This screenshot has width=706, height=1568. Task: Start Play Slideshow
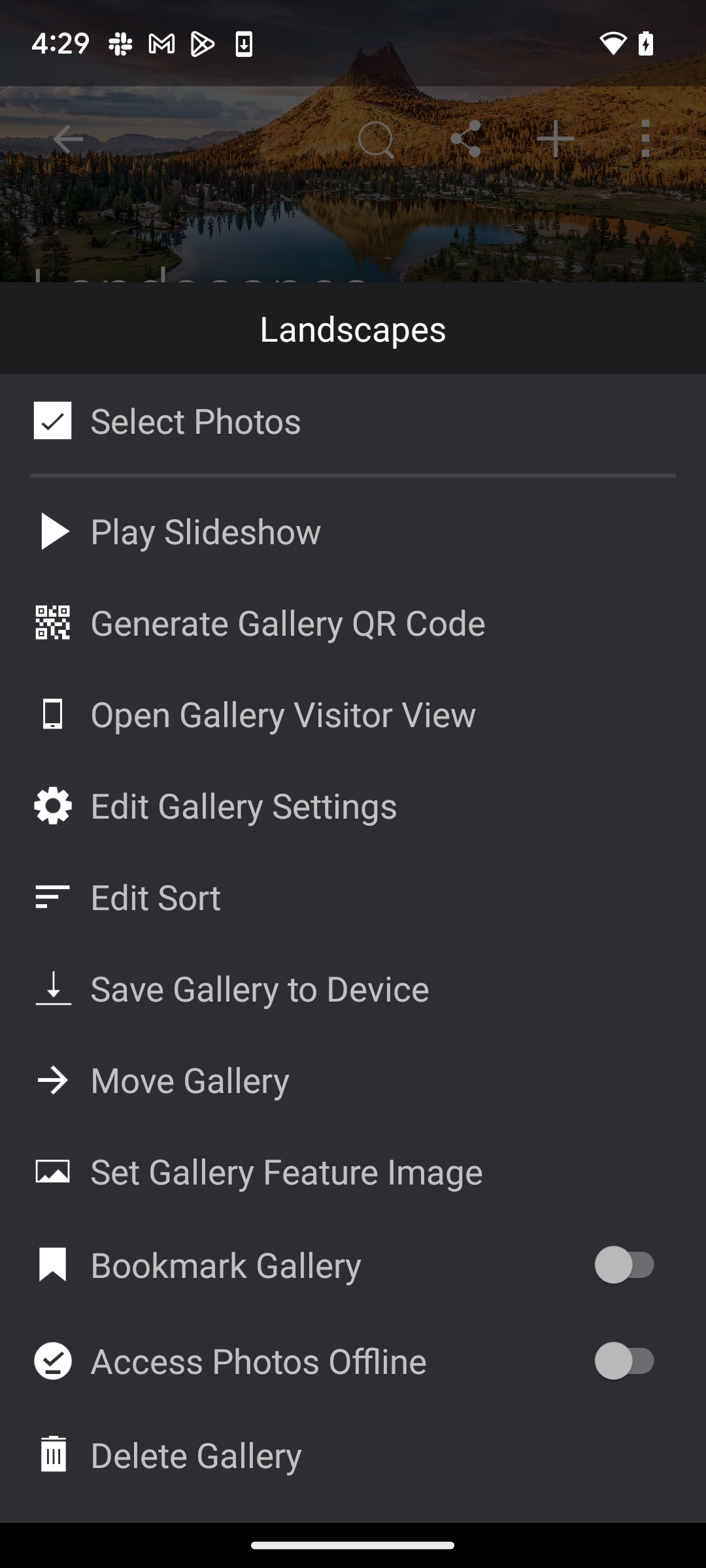coord(353,532)
